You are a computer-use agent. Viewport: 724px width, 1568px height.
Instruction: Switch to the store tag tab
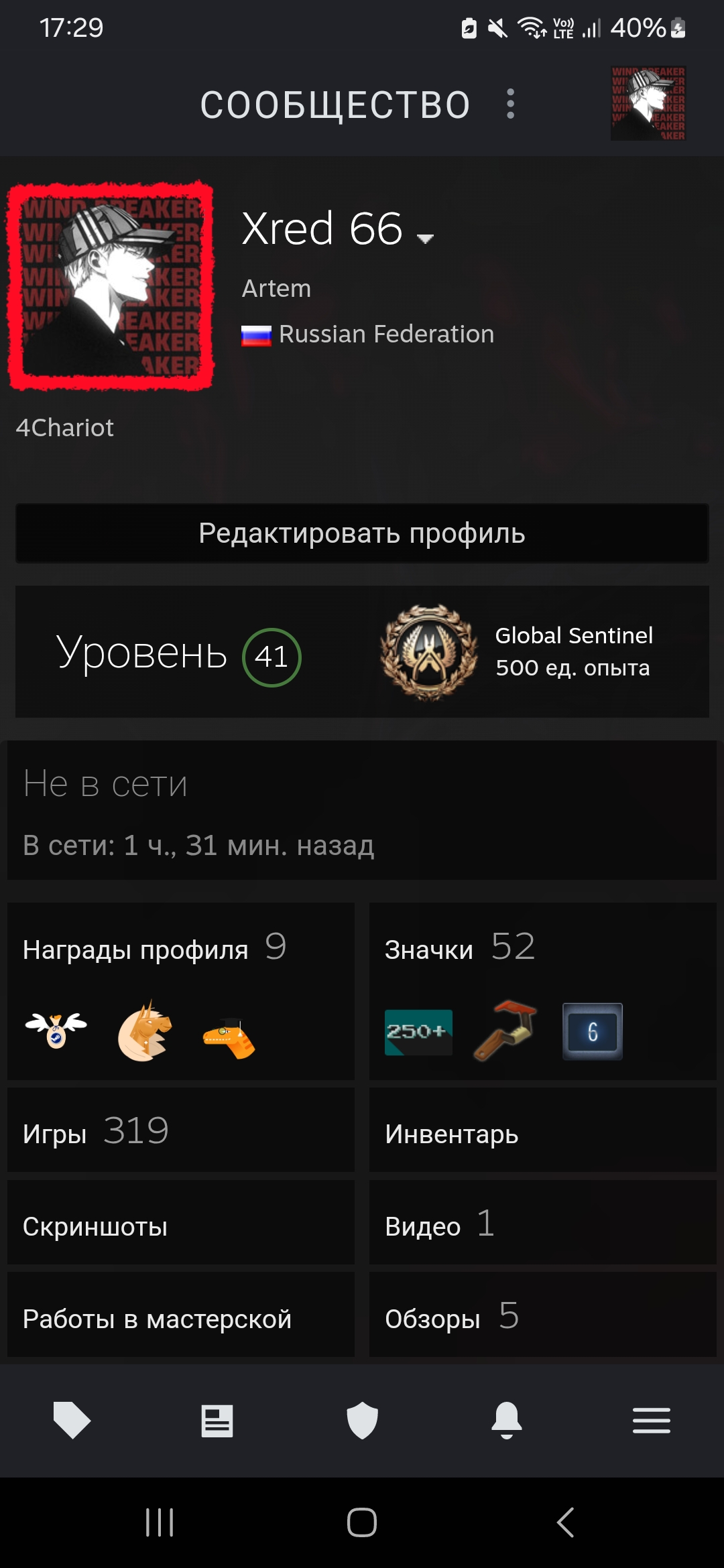[72, 1420]
